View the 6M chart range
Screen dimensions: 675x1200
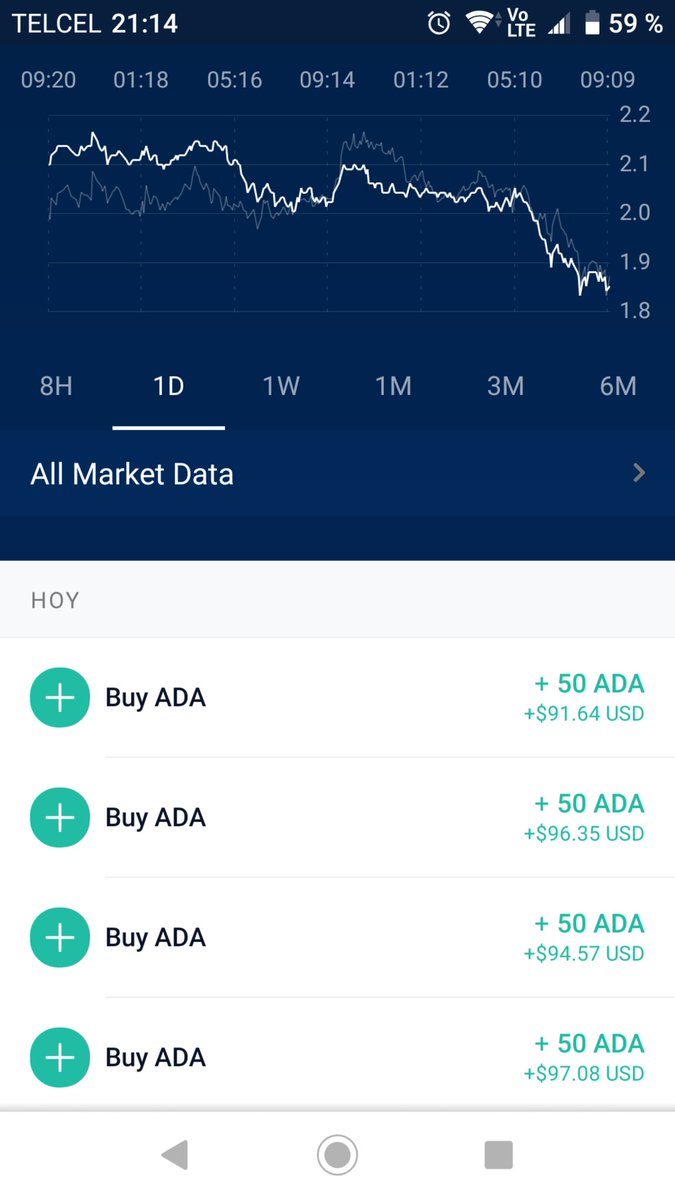coord(618,386)
